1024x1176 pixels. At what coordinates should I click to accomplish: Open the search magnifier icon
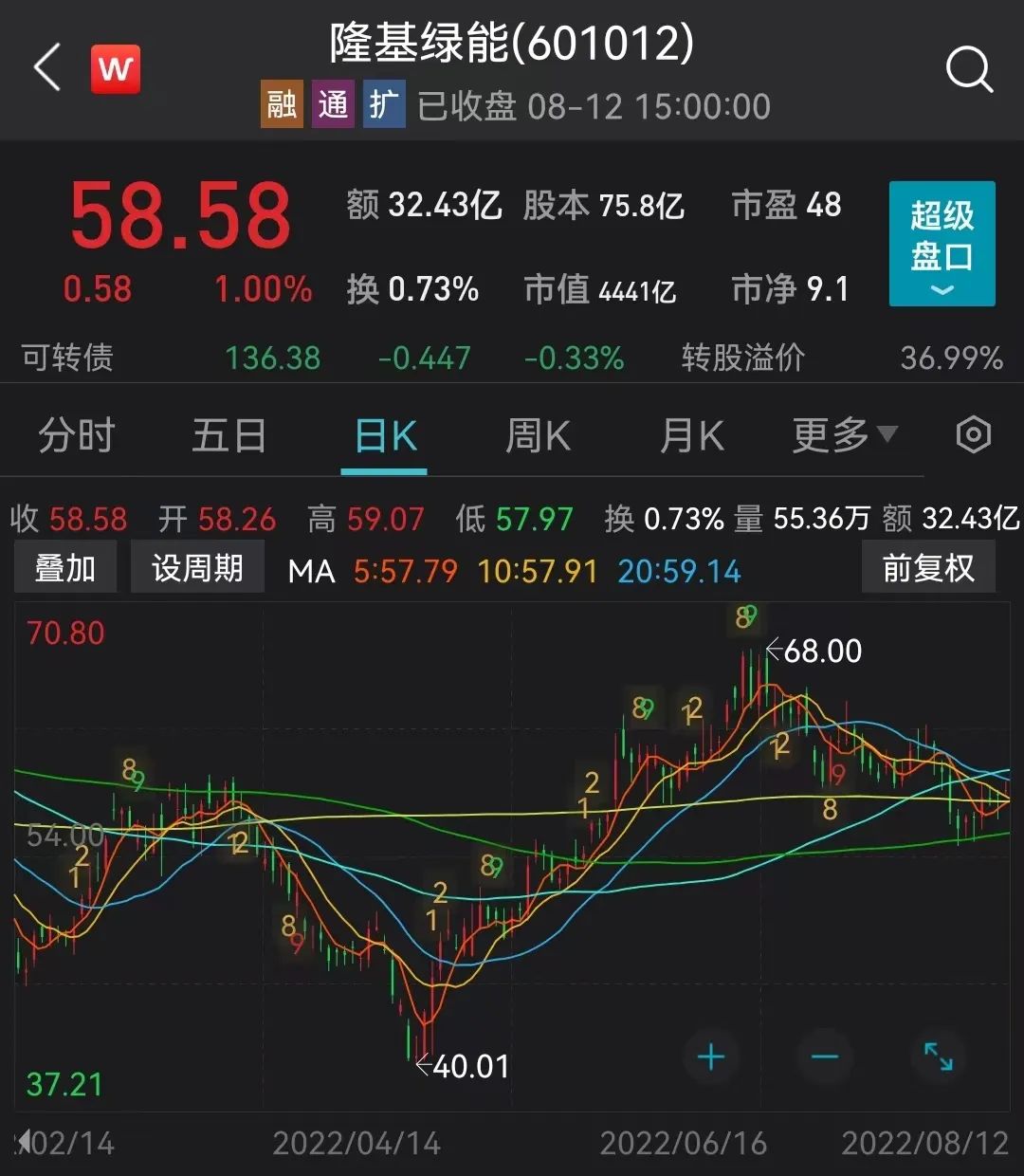tap(969, 69)
